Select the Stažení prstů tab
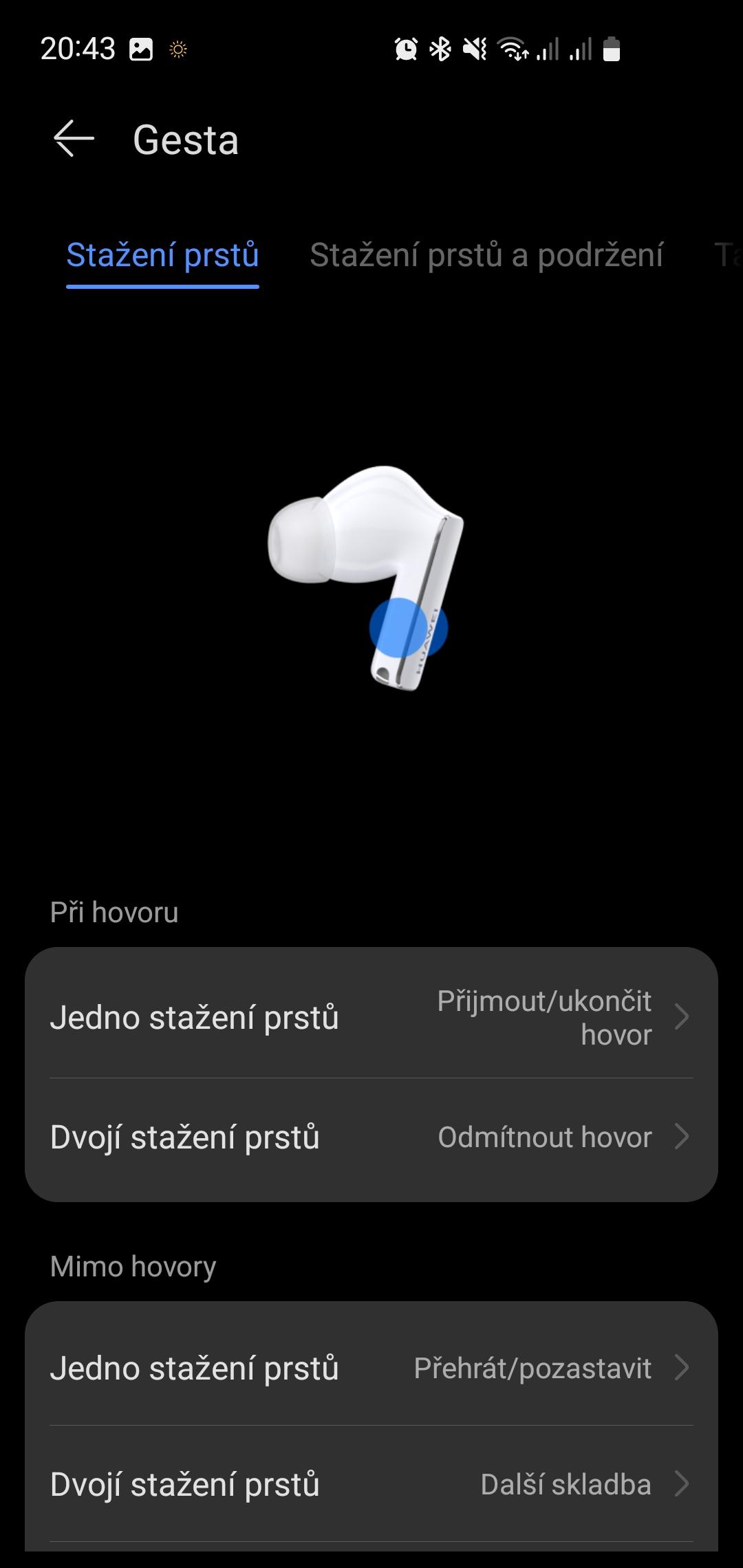743x1568 pixels. coord(162,256)
